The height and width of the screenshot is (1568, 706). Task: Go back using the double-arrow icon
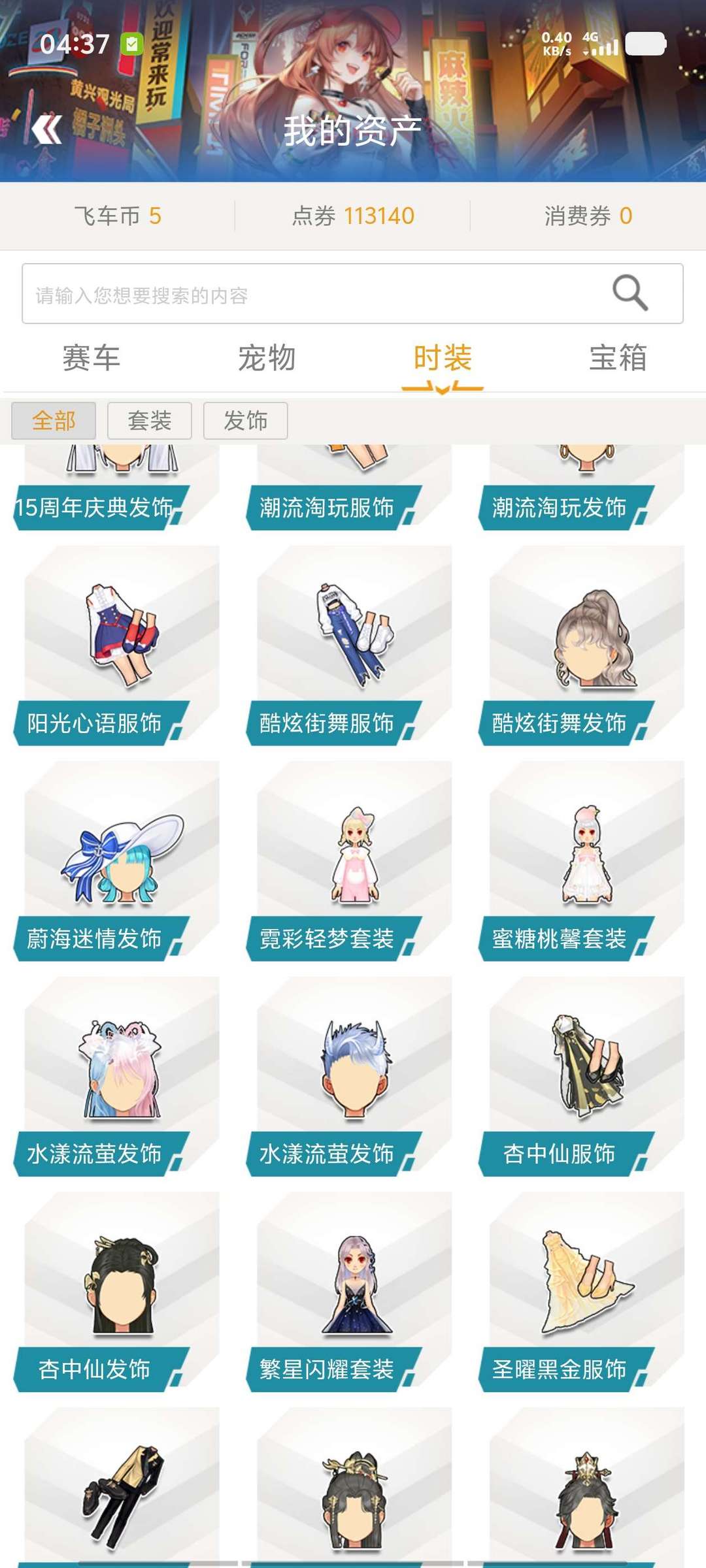point(47,129)
